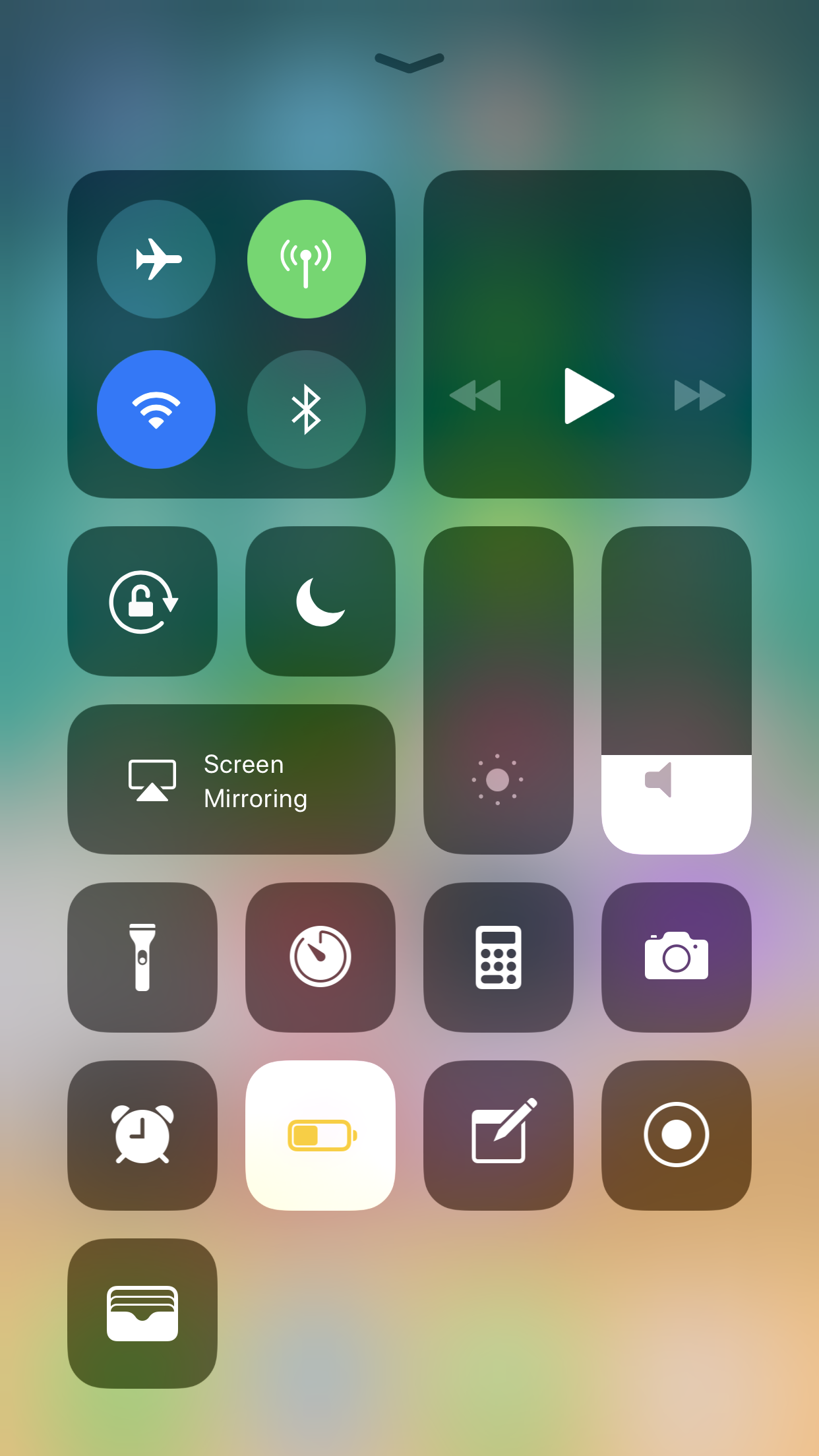This screenshot has height=1456, width=819.
Task: Open Screen Mirroring
Action: pyautogui.click(x=231, y=779)
